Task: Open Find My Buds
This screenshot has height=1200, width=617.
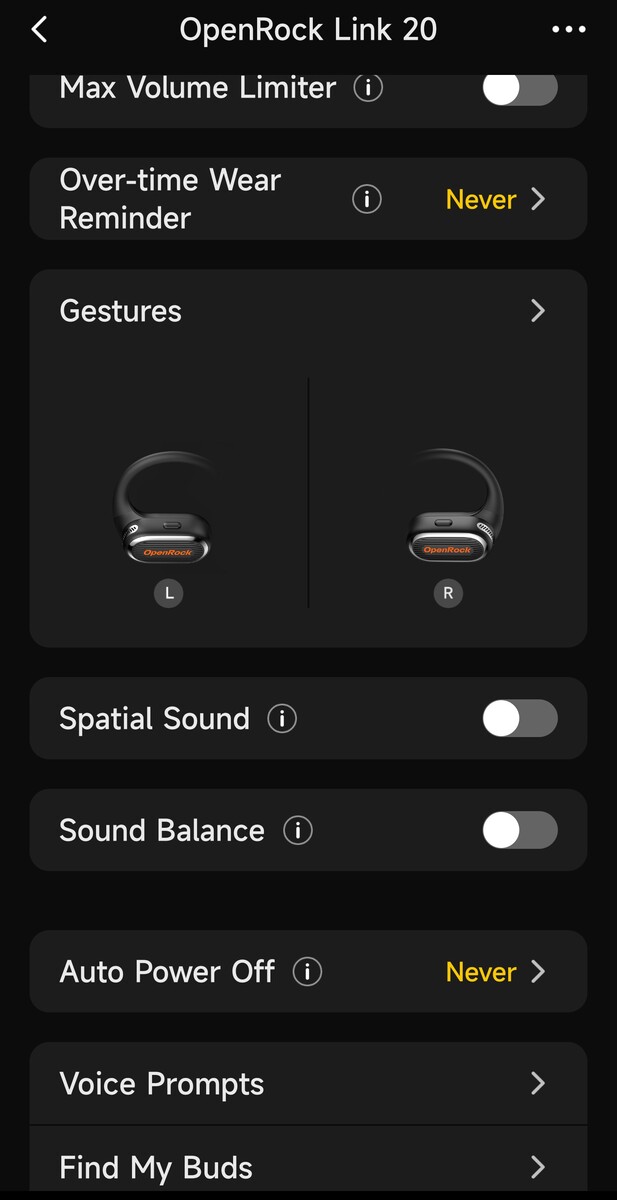Action: tap(308, 1166)
